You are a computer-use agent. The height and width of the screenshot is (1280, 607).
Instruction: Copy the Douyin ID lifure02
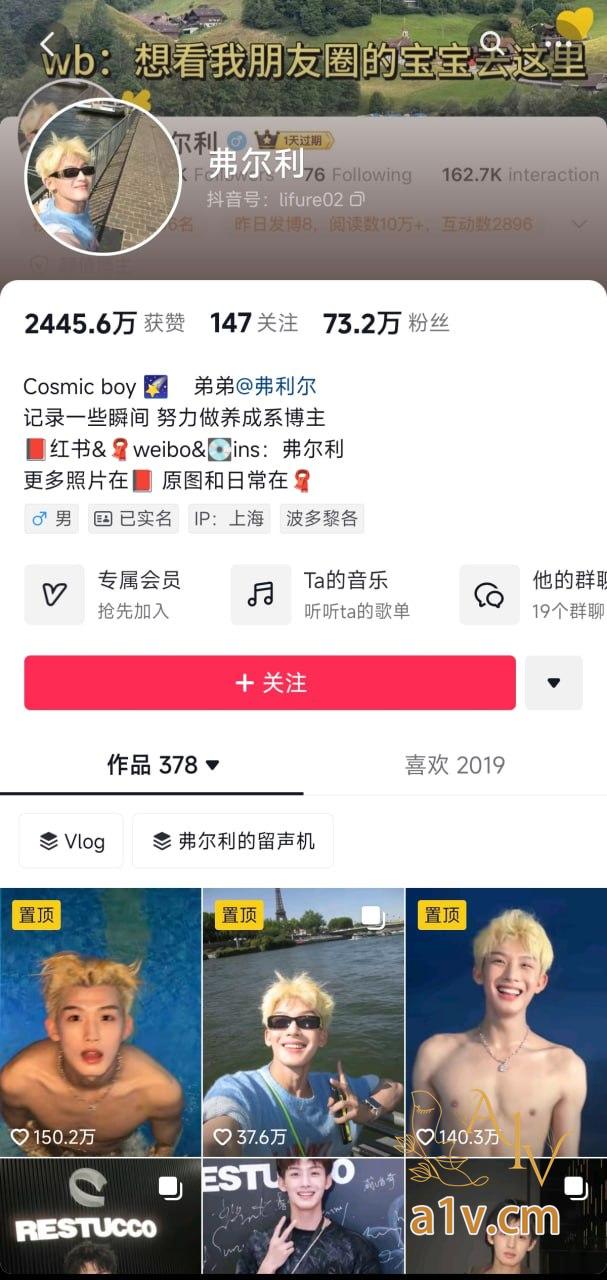point(358,200)
